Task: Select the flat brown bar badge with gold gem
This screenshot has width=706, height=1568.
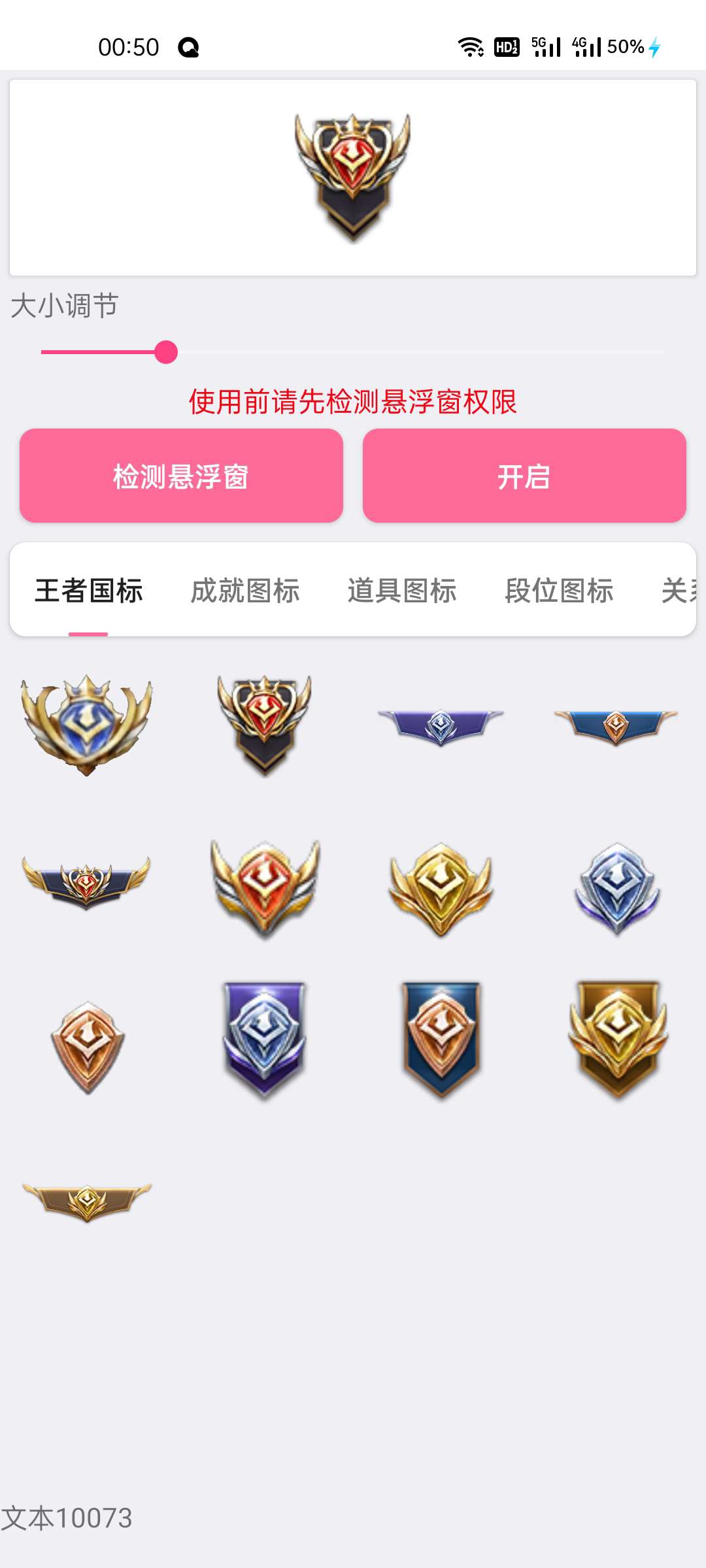Action: [x=87, y=1202]
